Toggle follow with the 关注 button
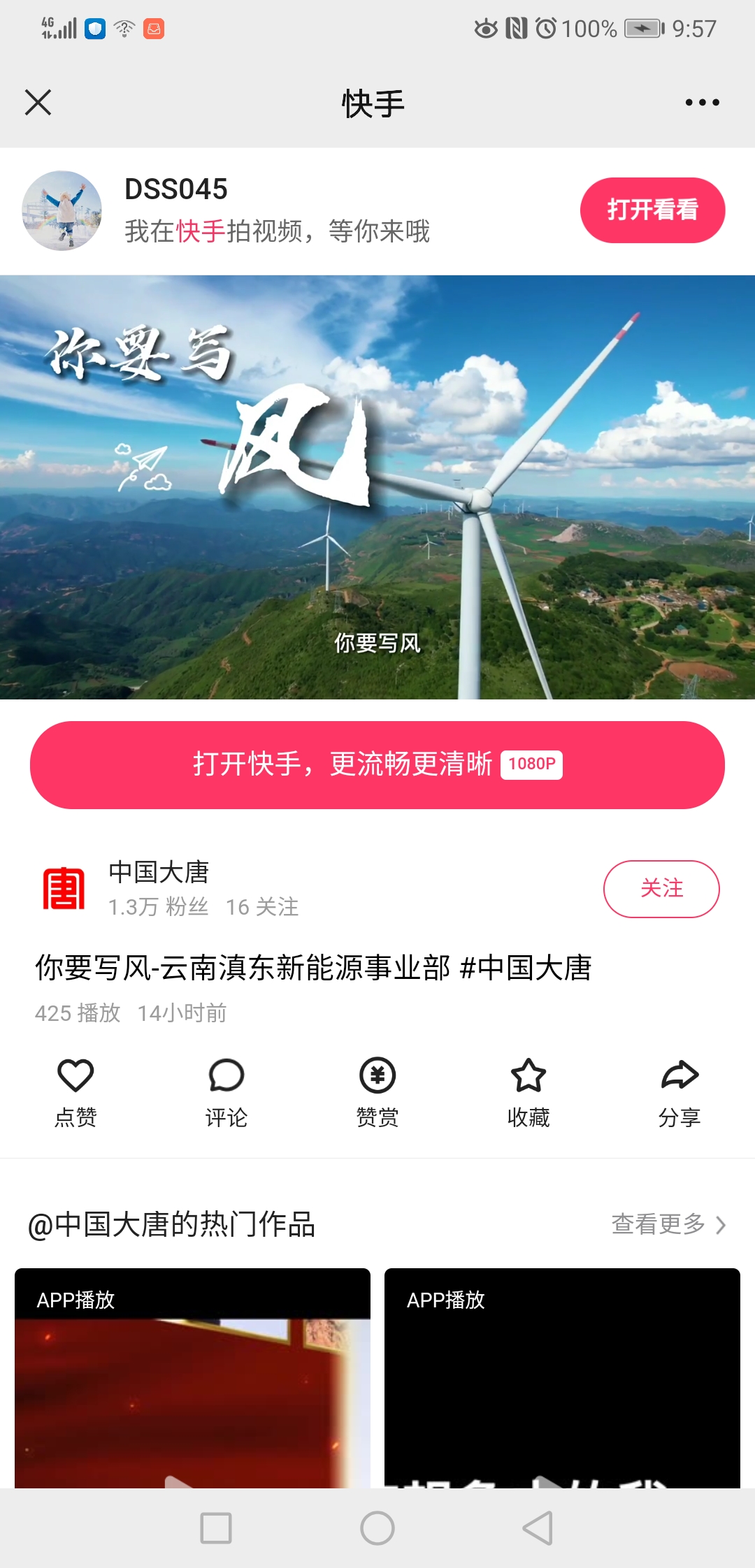The height and width of the screenshot is (1568, 755). tap(661, 888)
